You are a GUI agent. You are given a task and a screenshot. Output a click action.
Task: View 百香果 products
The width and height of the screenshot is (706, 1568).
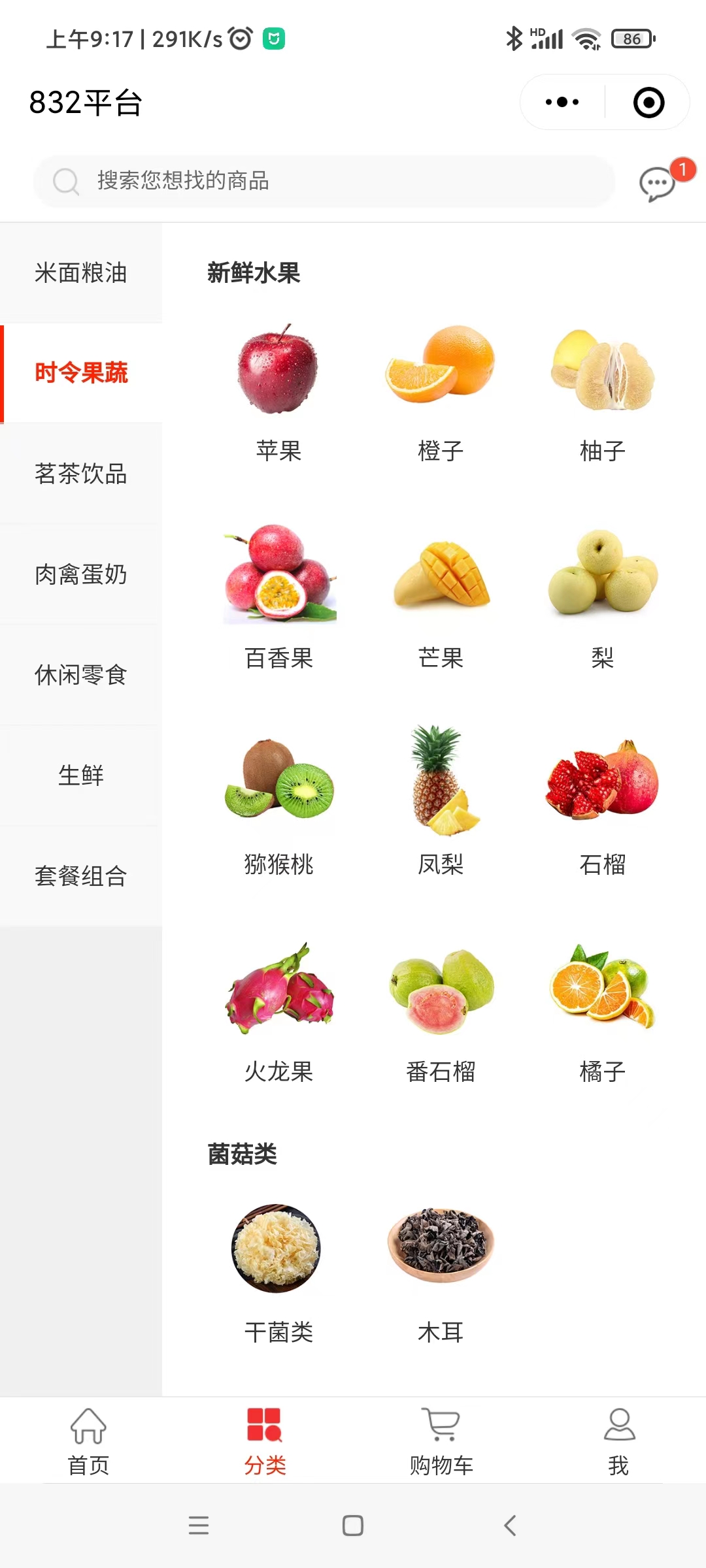(279, 598)
